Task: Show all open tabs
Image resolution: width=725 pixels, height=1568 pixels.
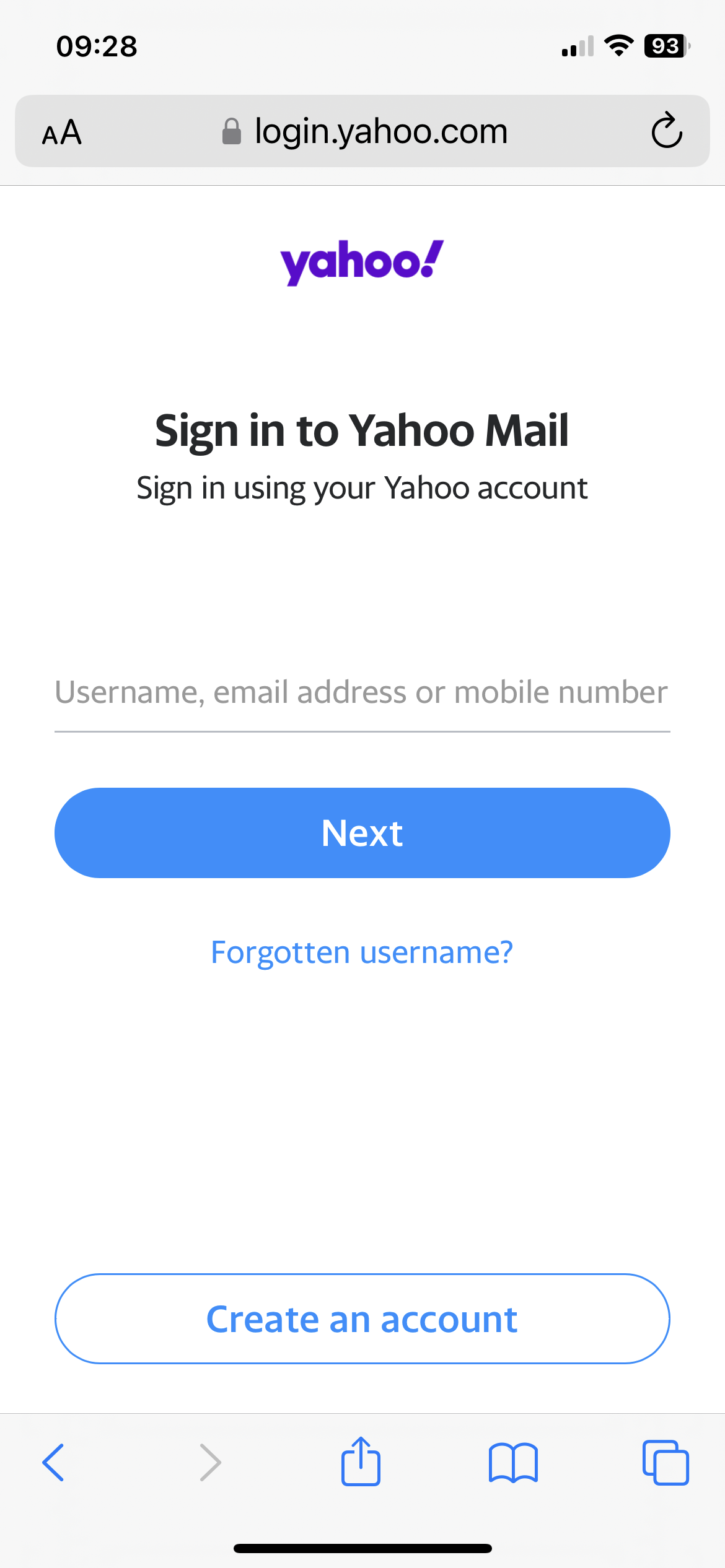Action: (x=666, y=1463)
